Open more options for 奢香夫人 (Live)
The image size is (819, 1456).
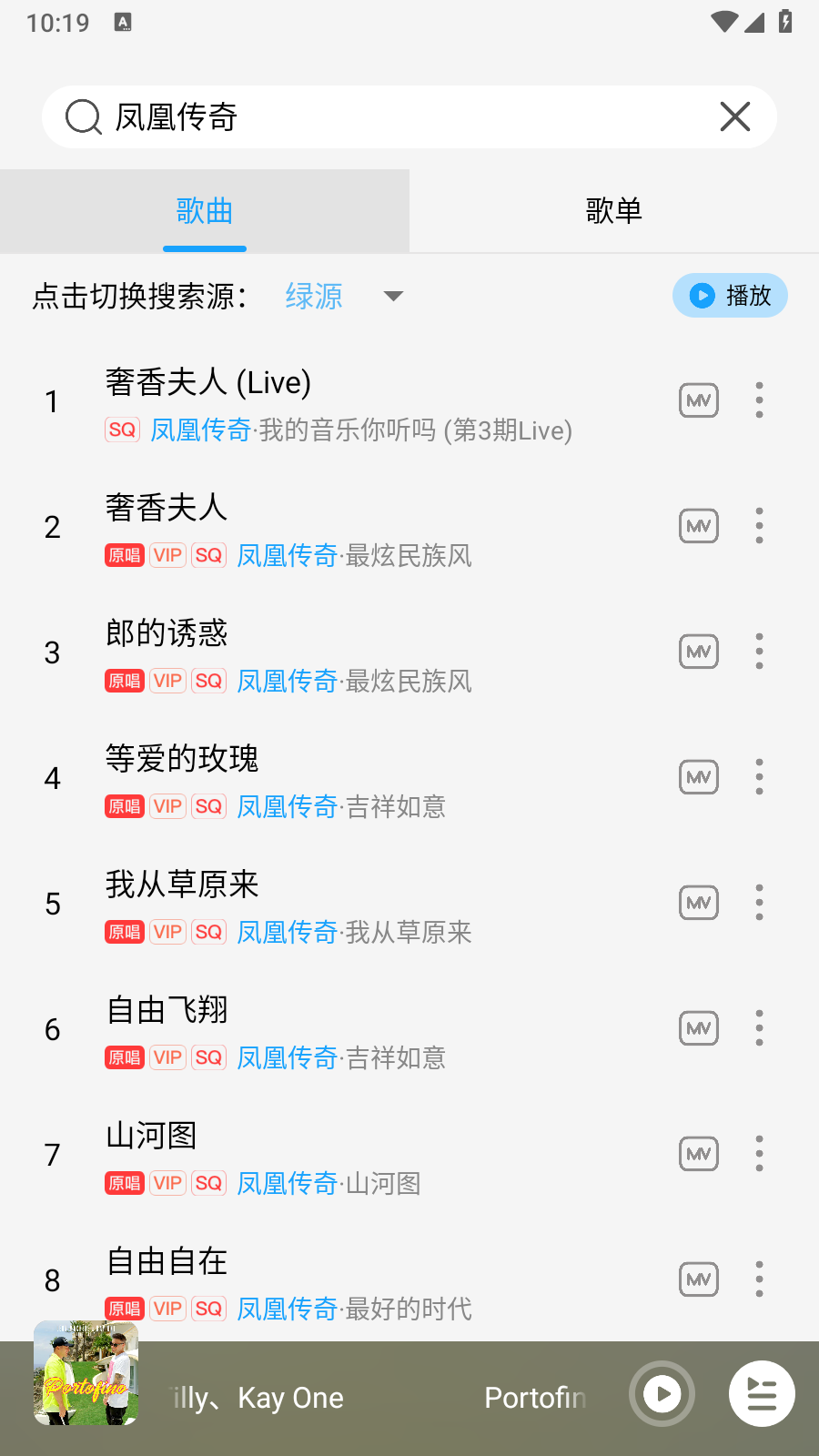click(759, 400)
